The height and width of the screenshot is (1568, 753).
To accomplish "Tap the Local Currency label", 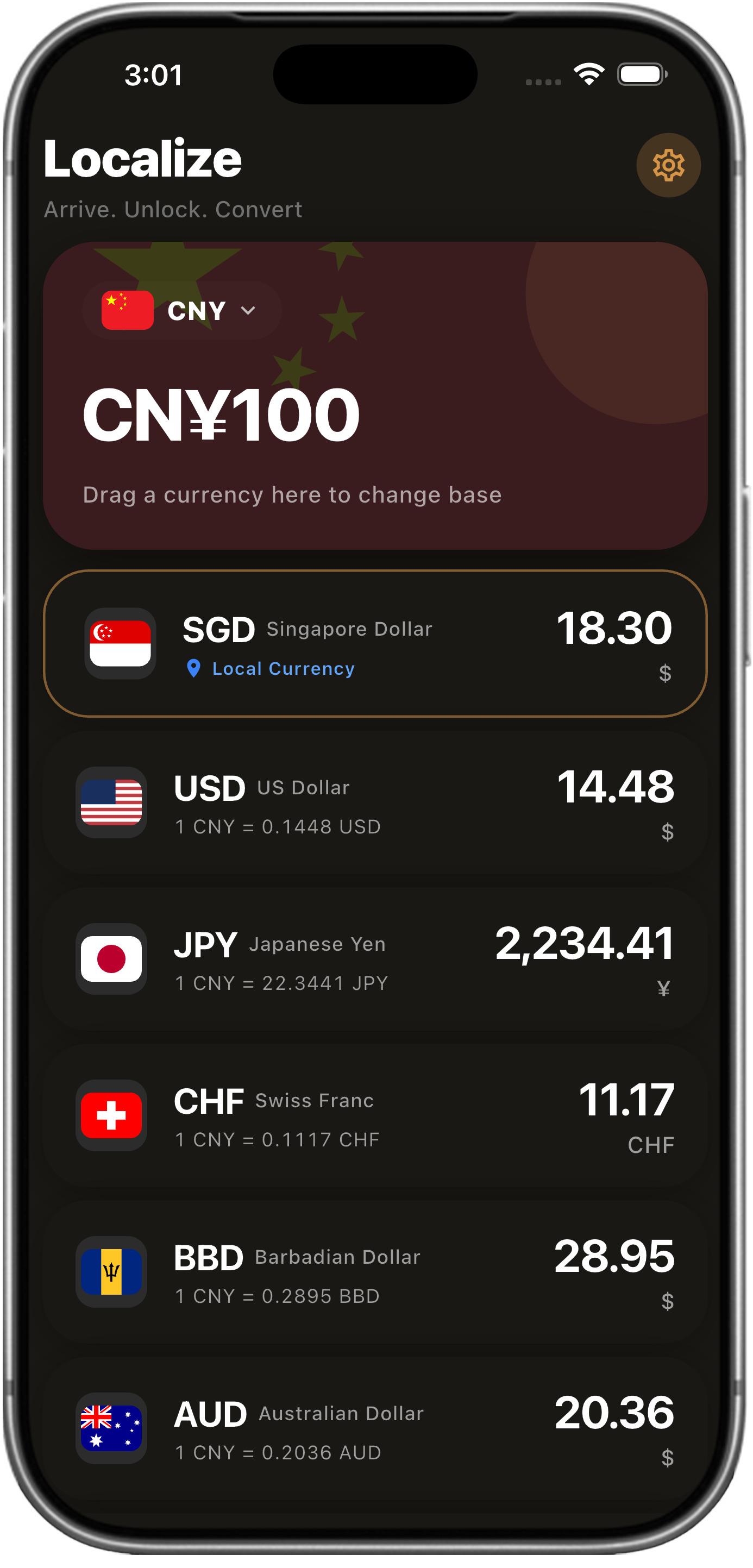I will tap(283, 668).
